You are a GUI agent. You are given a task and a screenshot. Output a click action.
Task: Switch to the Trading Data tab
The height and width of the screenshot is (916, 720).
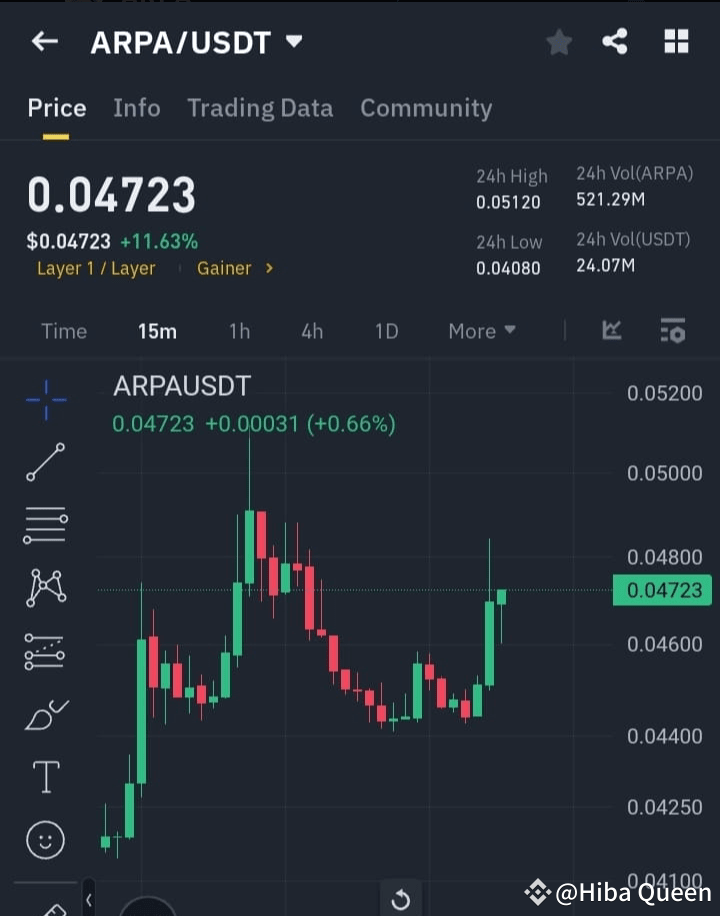260,108
